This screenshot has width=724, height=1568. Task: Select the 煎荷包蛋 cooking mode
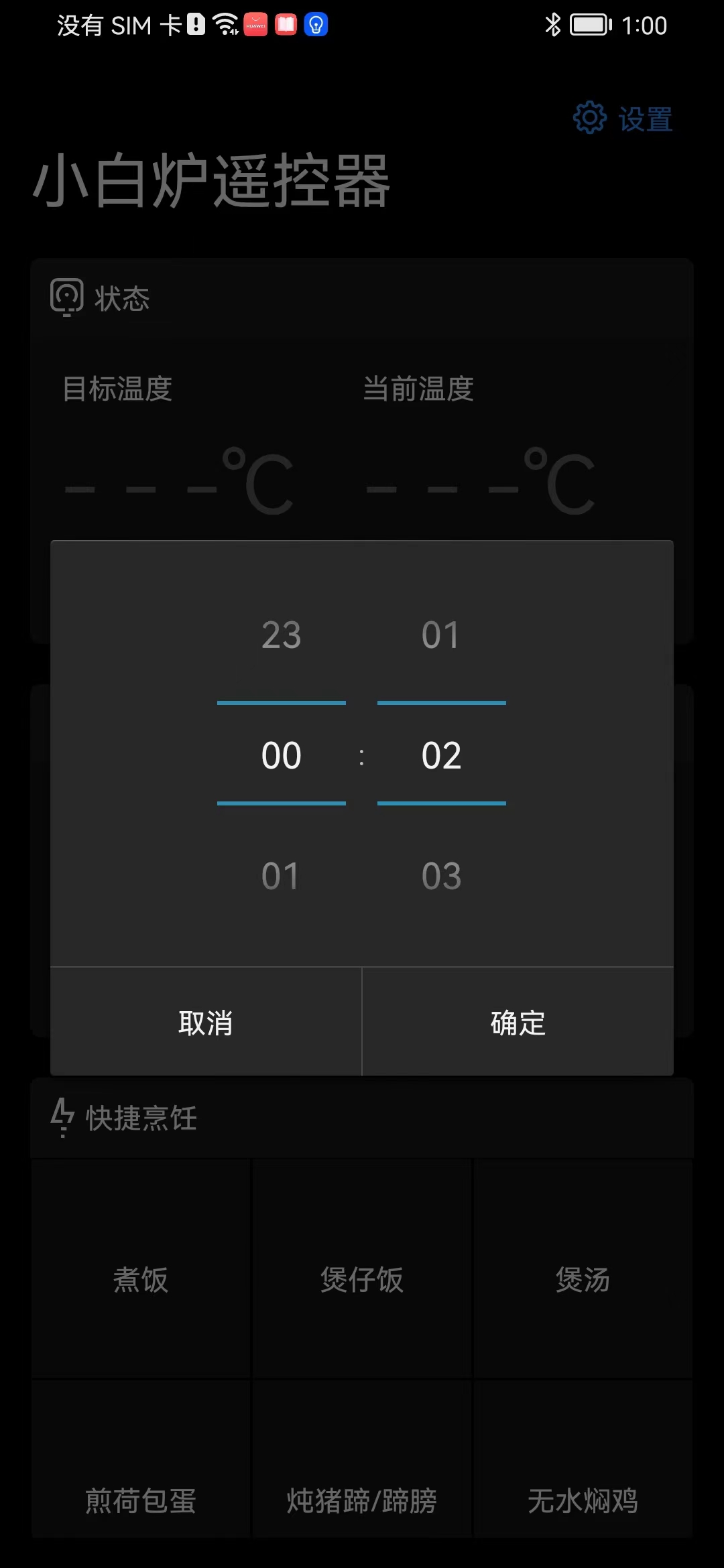pyautogui.click(x=140, y=1503)
